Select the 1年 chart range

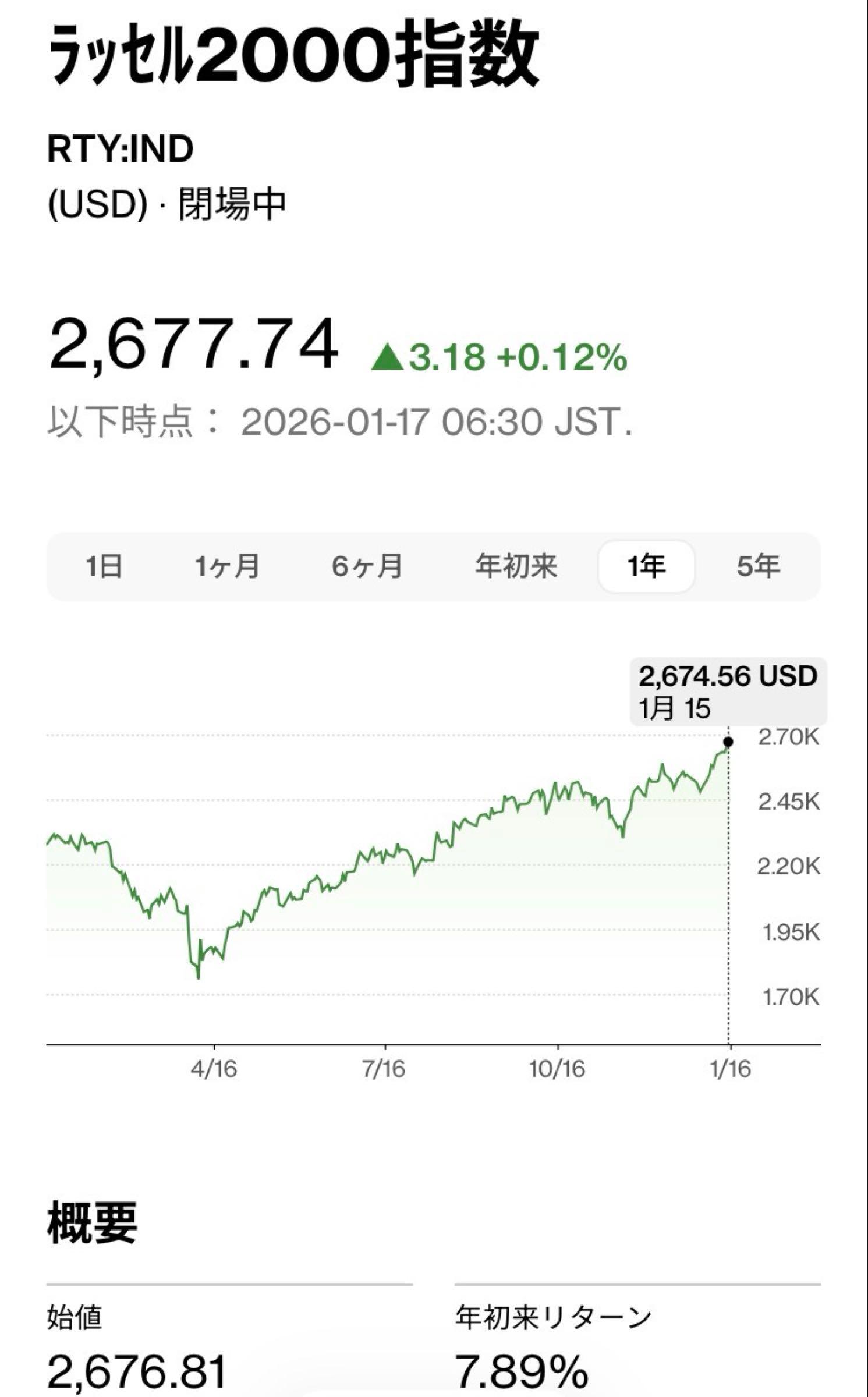(x=646, y=566)
